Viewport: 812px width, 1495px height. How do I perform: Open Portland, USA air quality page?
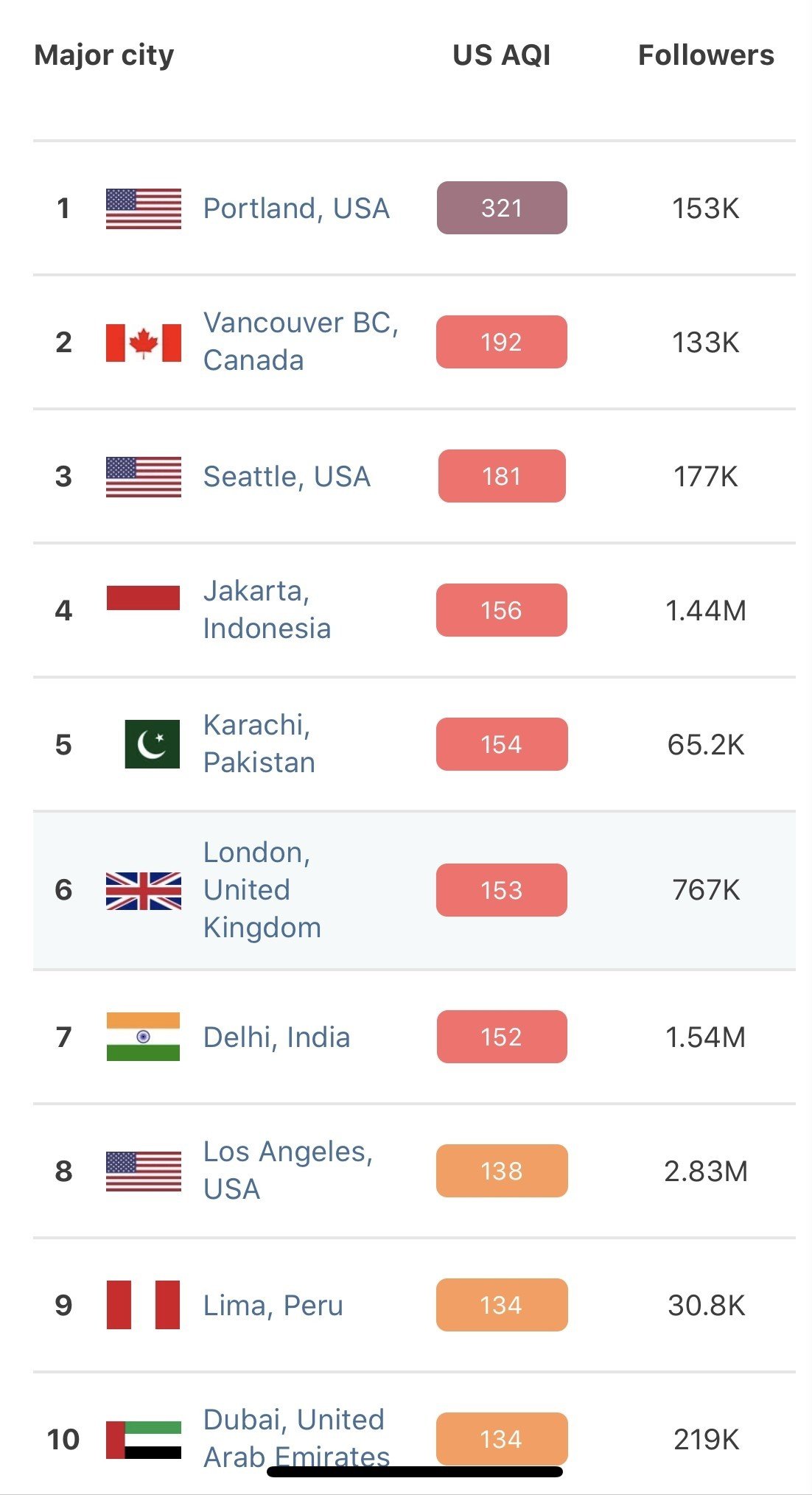tap(296, 209)
